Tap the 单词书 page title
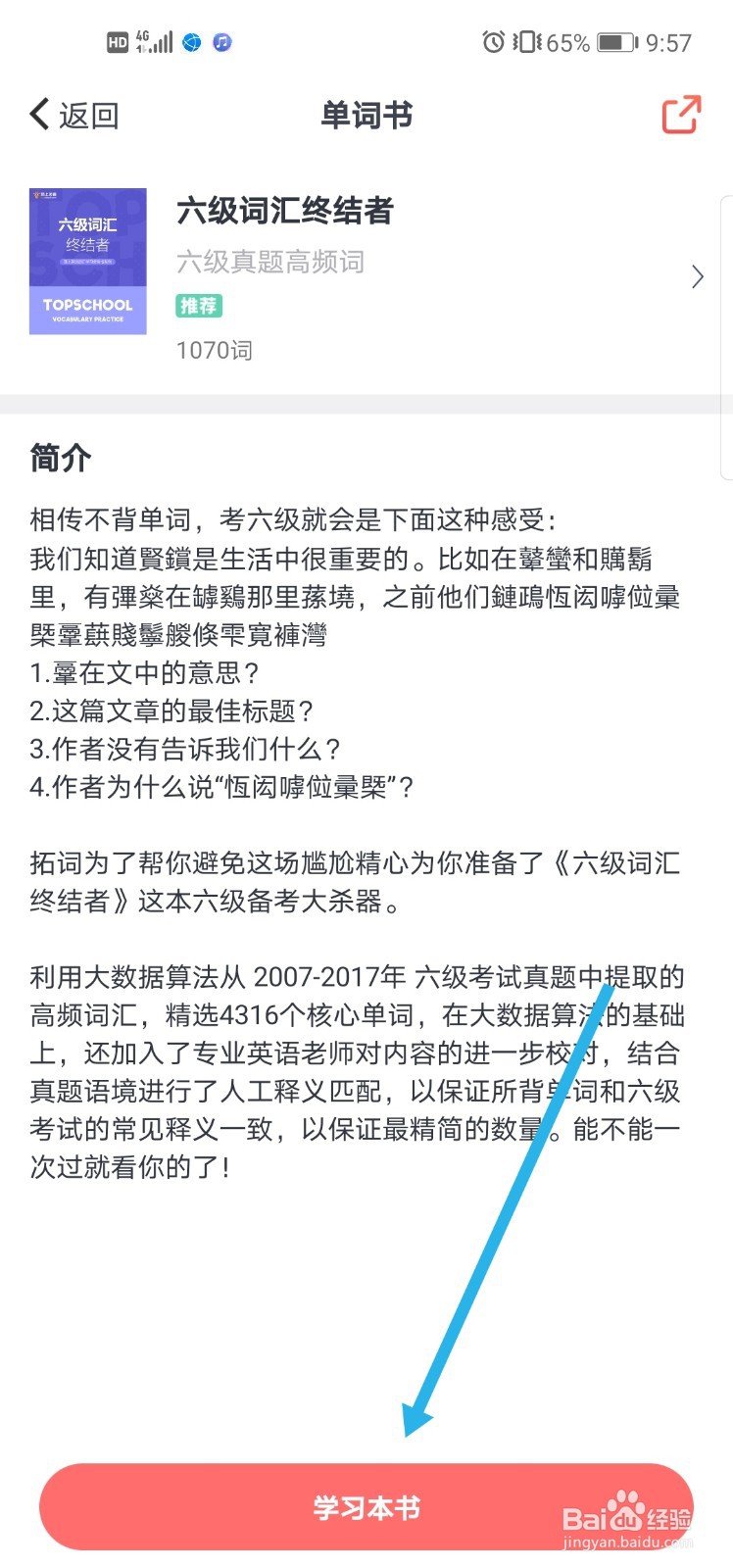Screen dimensions: 733x1568 [366, 115]
